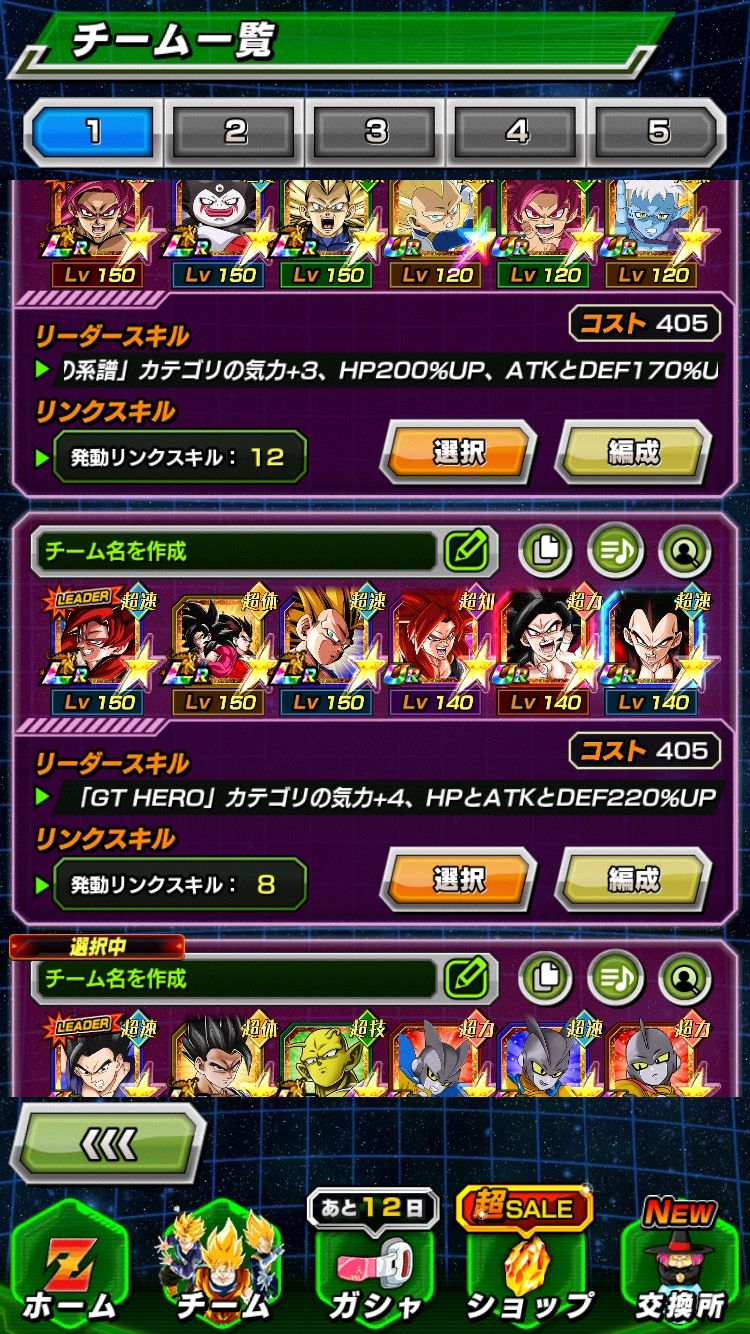The height and width of the screenshot is (1334, 750).
Task: Go back with the triple-arrow button
Action: [x=110, y=1143]
